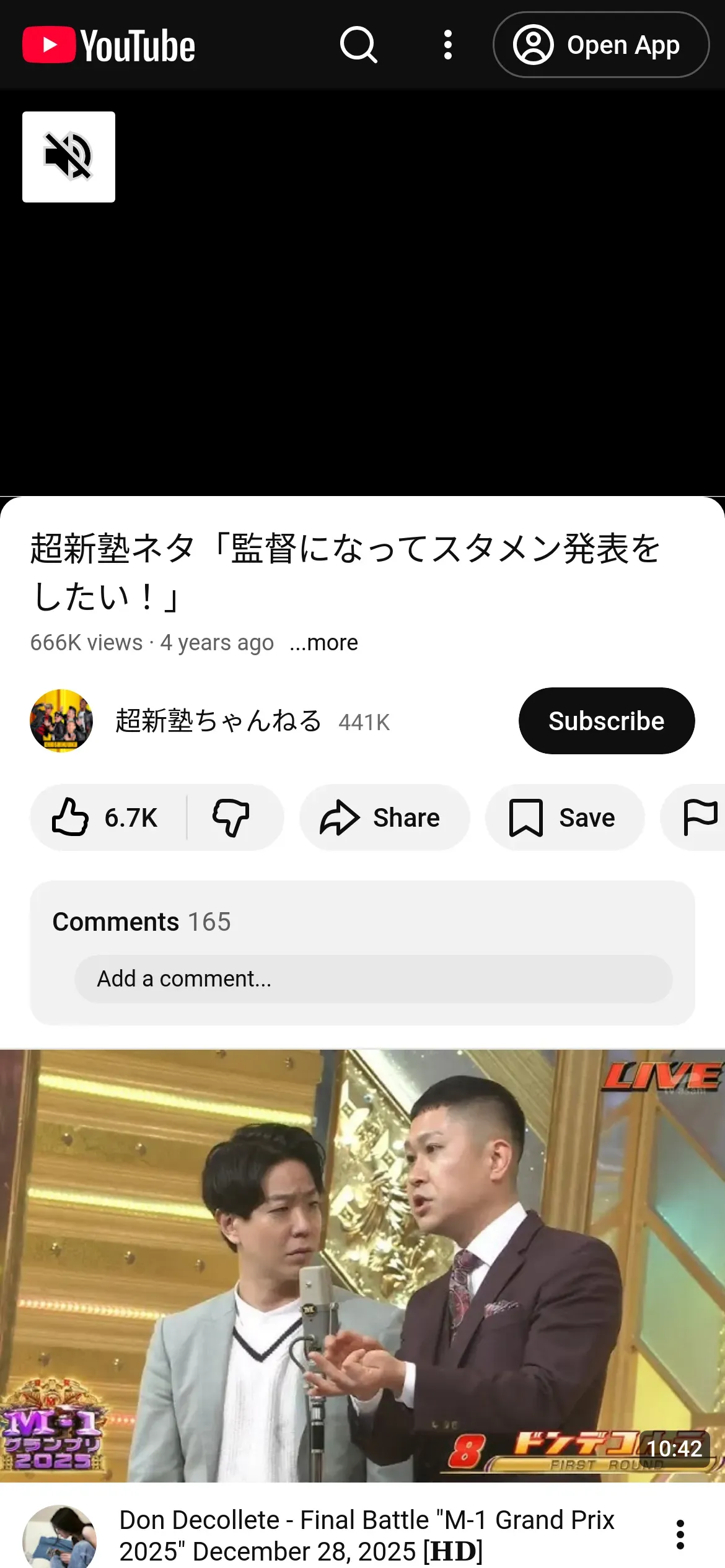Open the YouTube home logo
The width and height of the screenshot is (725, 1568).
109,45
